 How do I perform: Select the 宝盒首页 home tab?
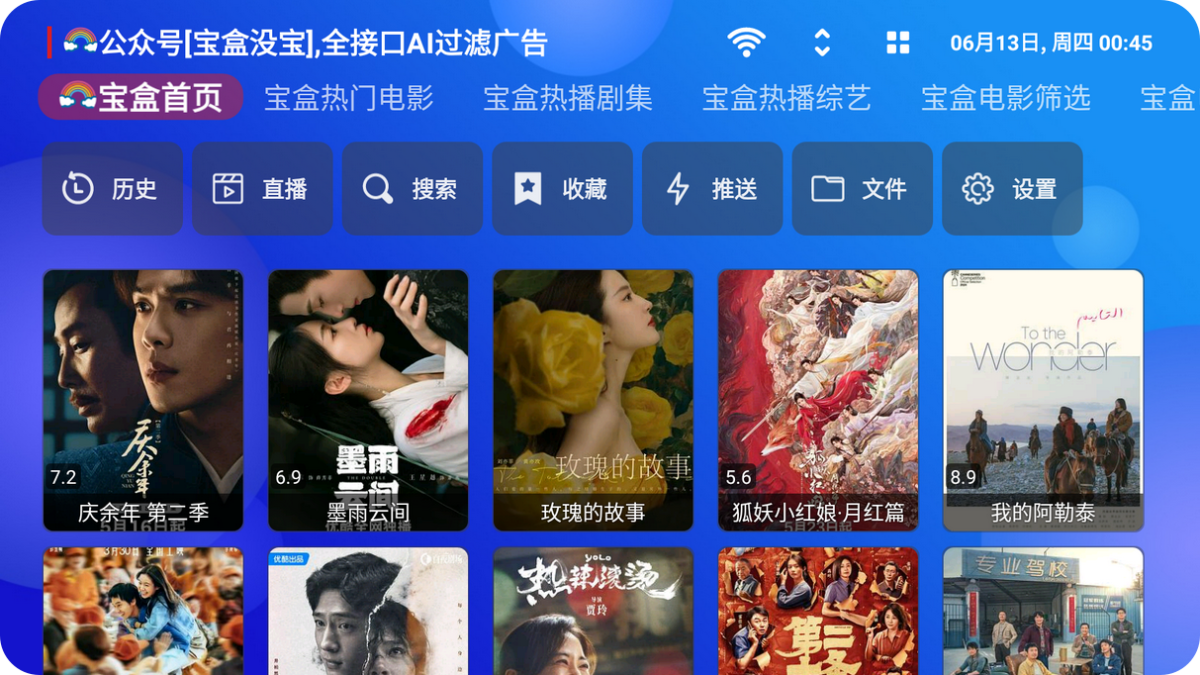tap(141, 98)
